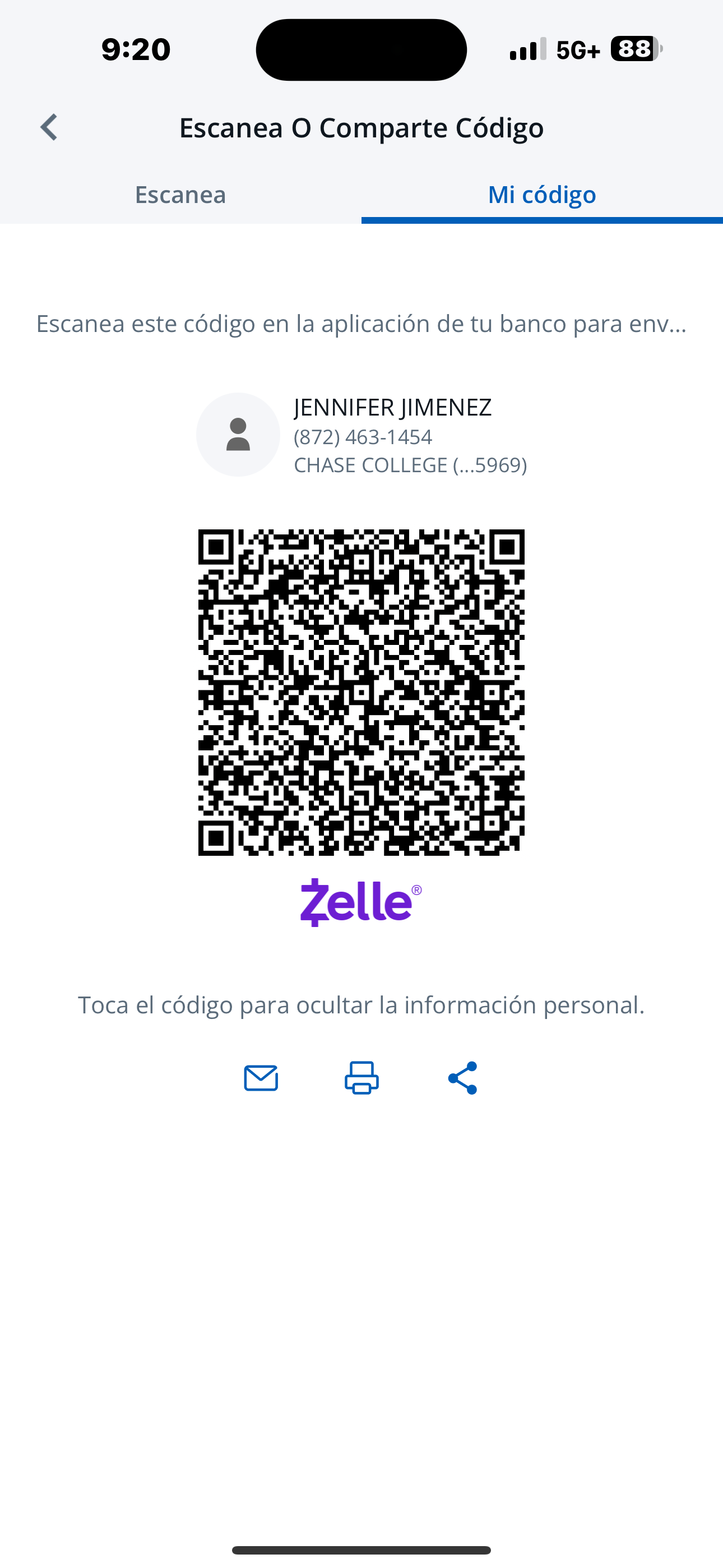Tap the QR code to hide personal info
The image size is (723, 1568).
pyautogui.click(x=361, y=692)
